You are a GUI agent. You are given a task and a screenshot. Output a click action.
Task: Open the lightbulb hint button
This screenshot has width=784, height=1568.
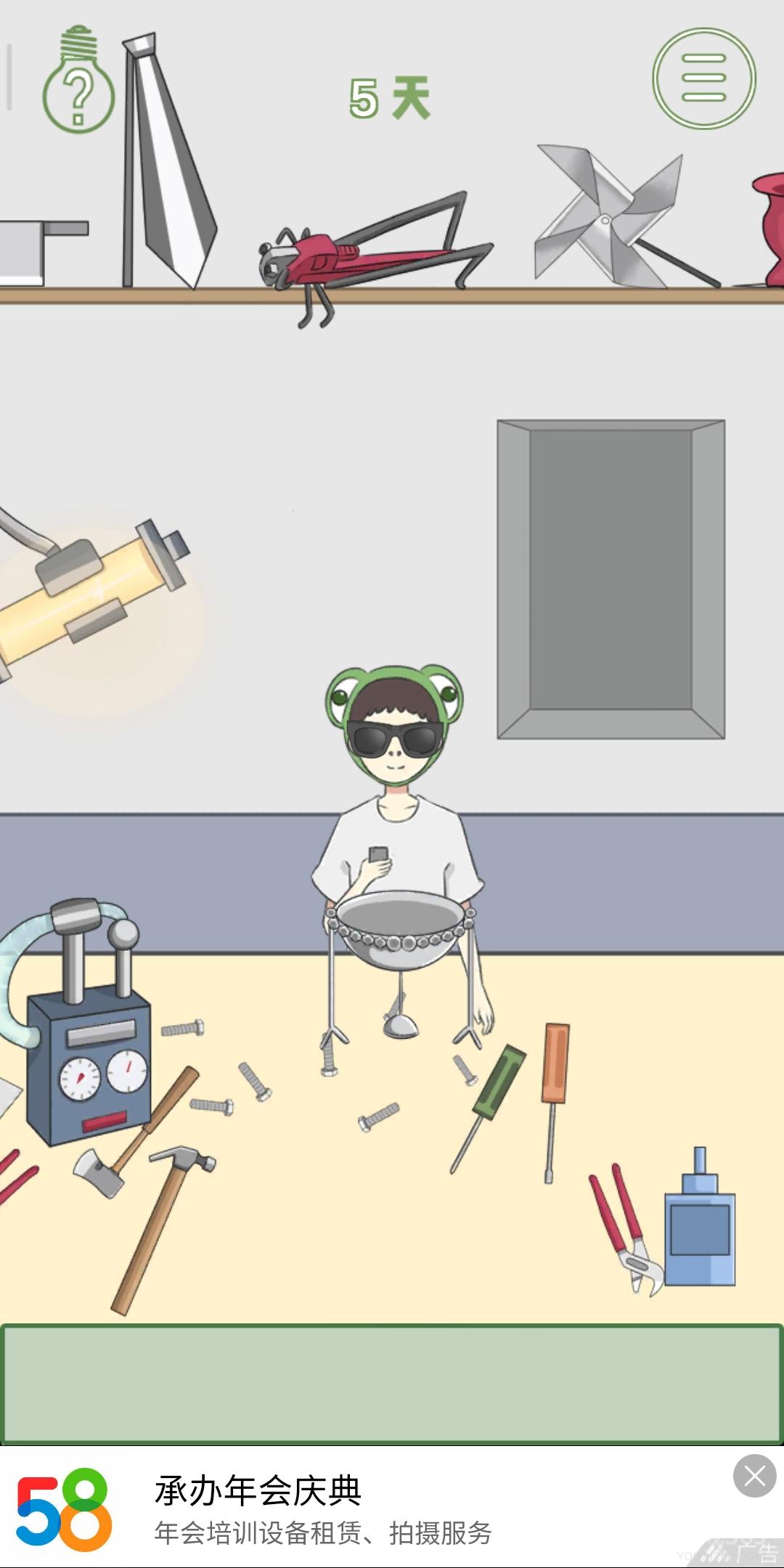[x=78, y=85]
